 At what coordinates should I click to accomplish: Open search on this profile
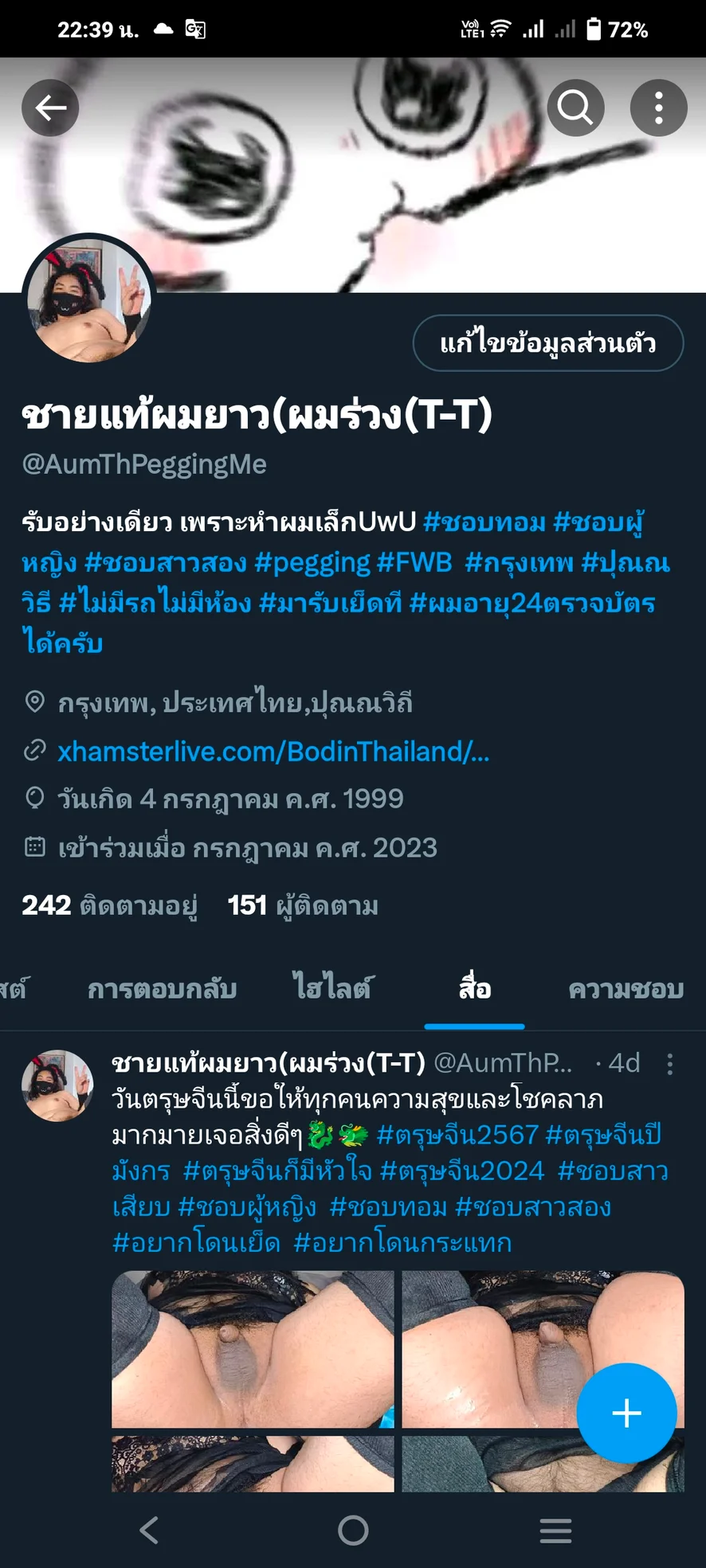pos(575,108)
